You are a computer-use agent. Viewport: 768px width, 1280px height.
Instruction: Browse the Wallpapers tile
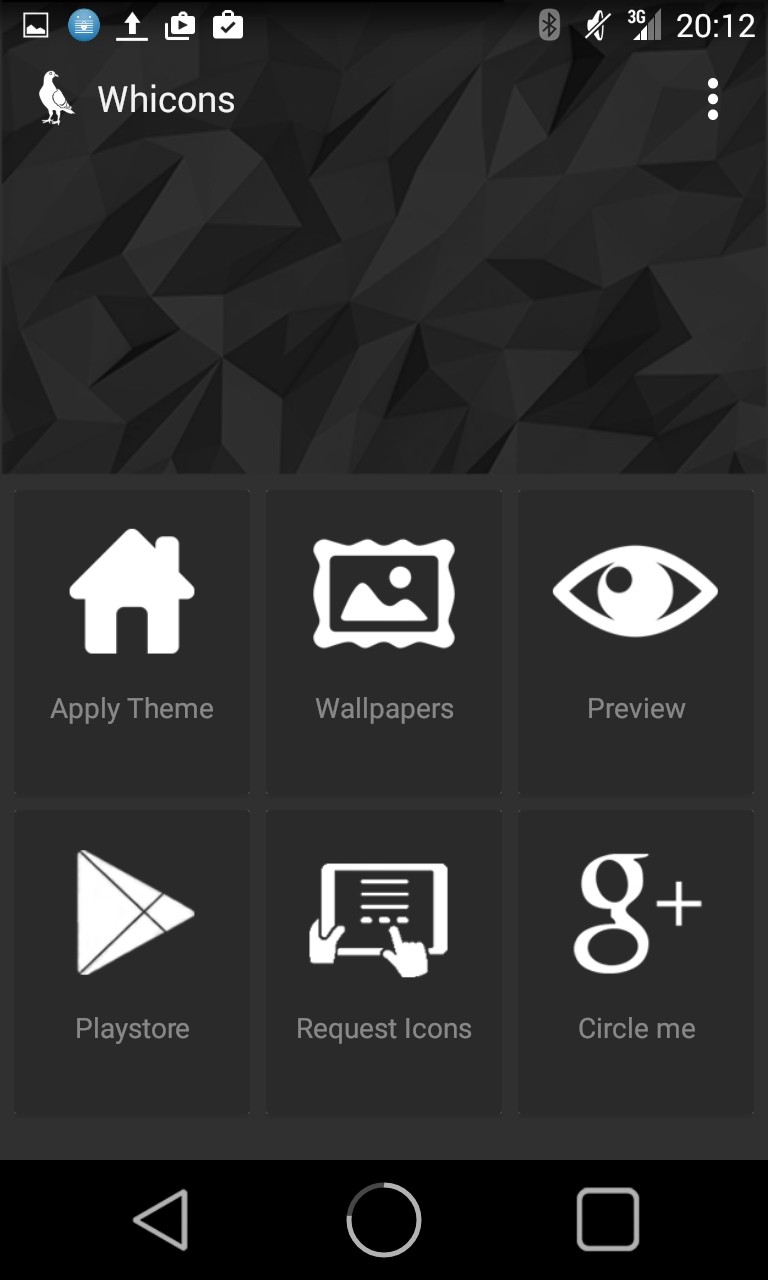pyautogui.click(x=384, y=642)
